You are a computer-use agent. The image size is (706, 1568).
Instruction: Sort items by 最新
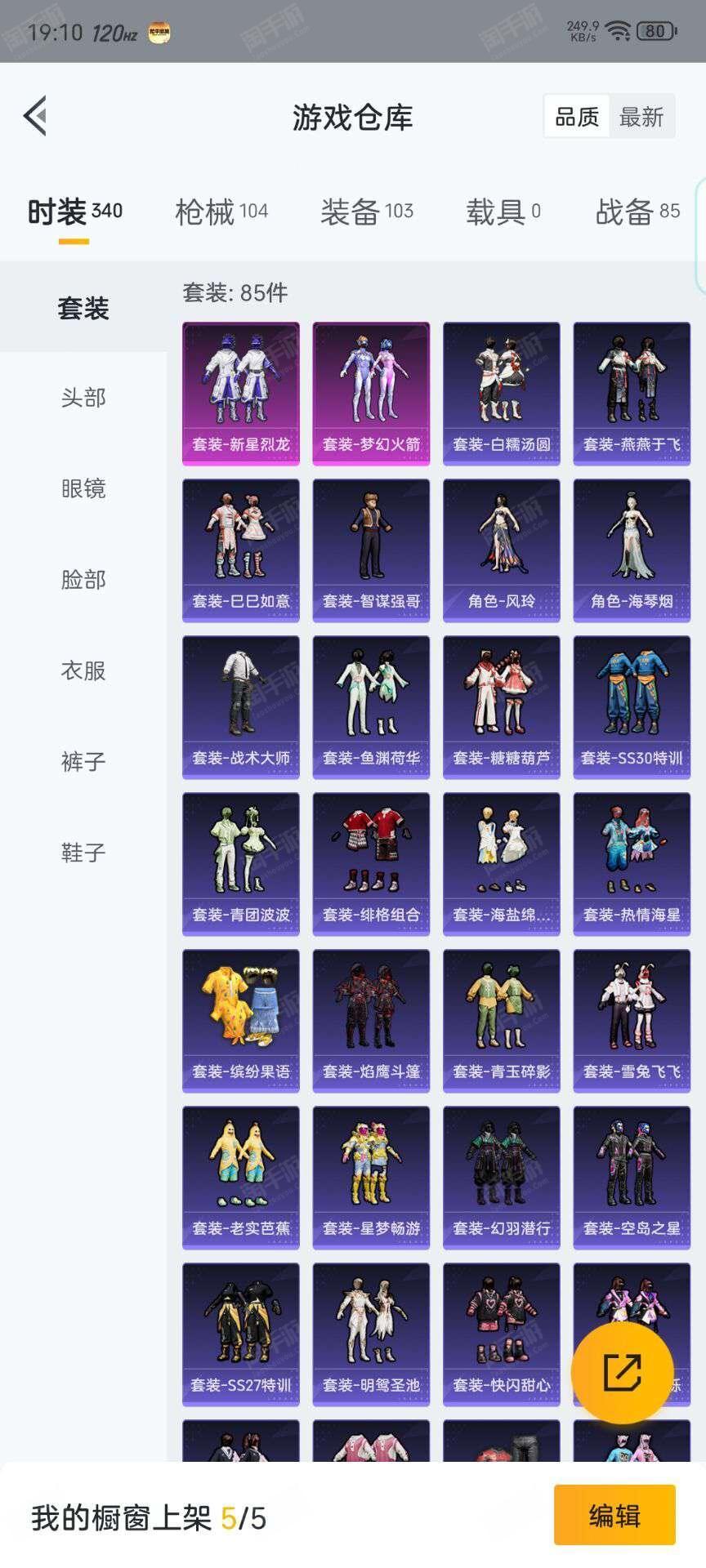point(641,117)
